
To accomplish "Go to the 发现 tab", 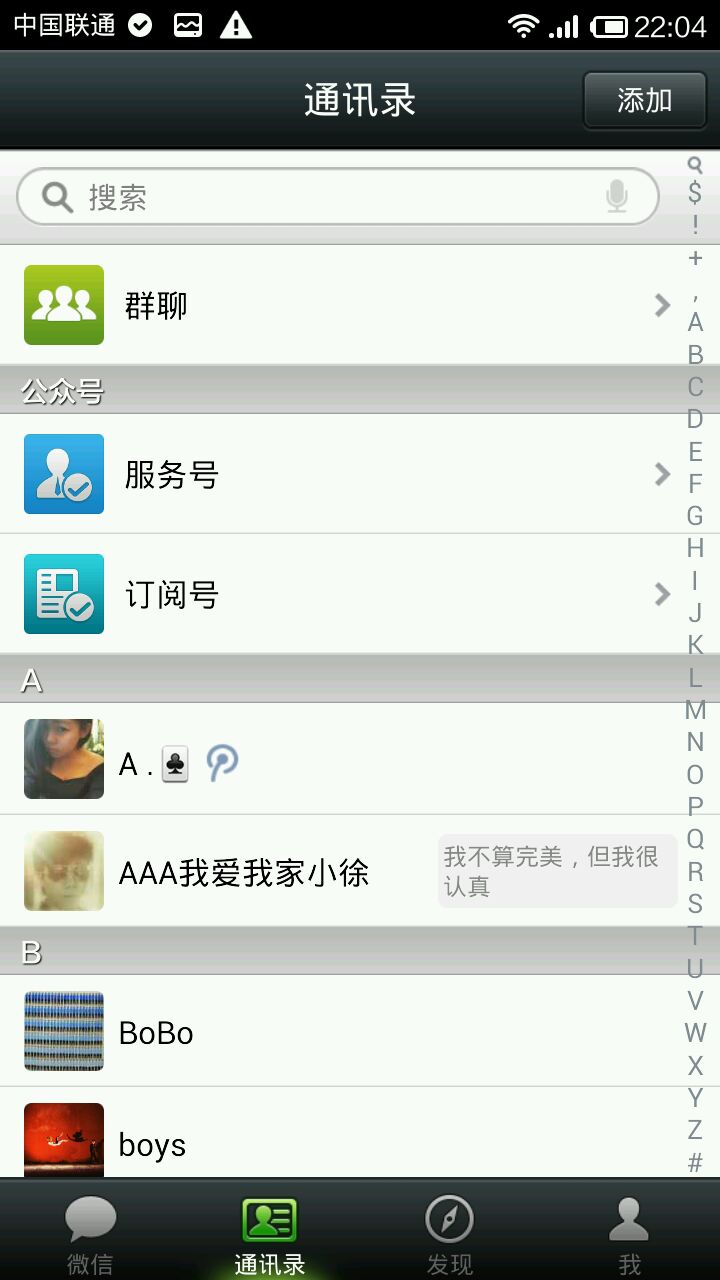I will 450,1232.
